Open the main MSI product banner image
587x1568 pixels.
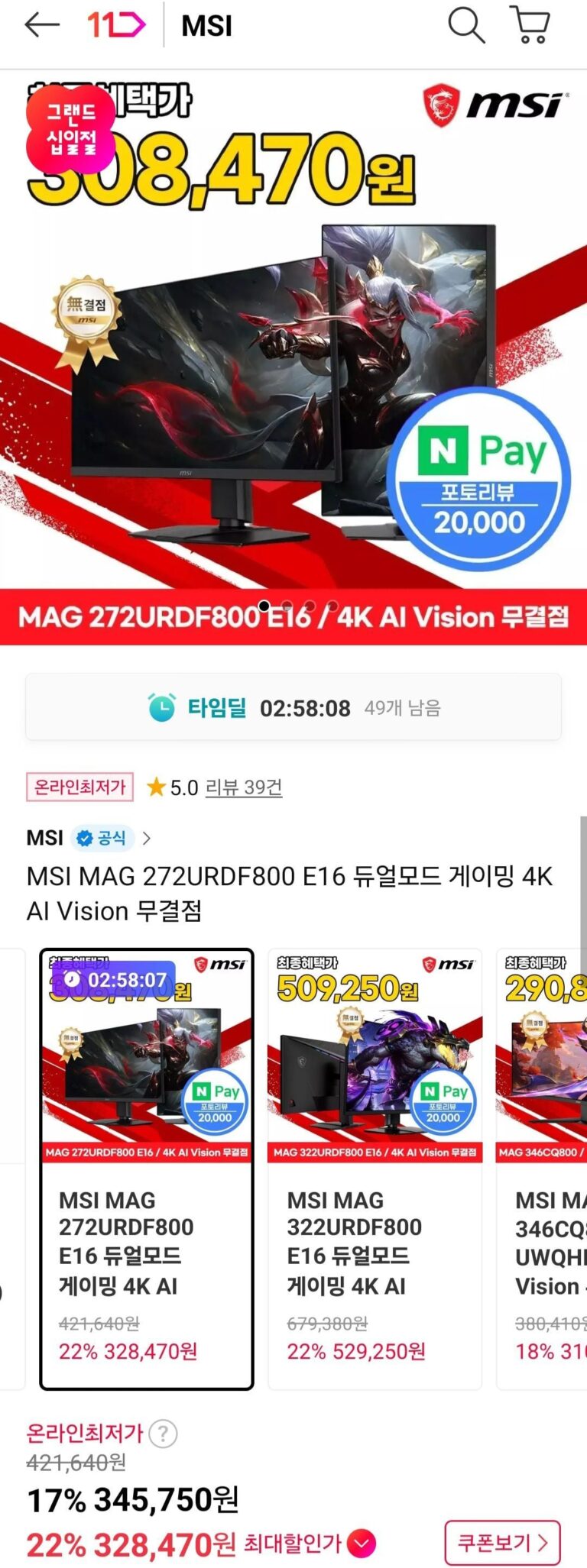[293, 358]
